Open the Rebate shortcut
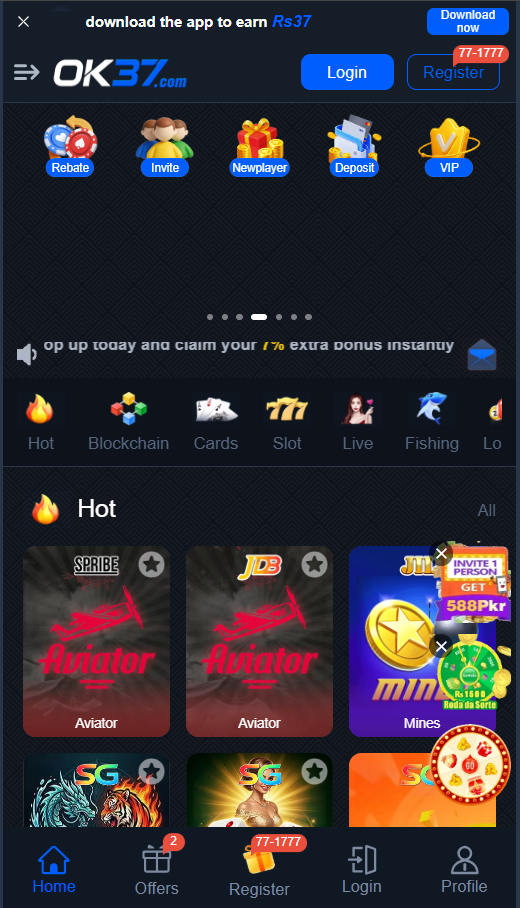Viewport: 520px width, 908px height. tap(70, 146)
